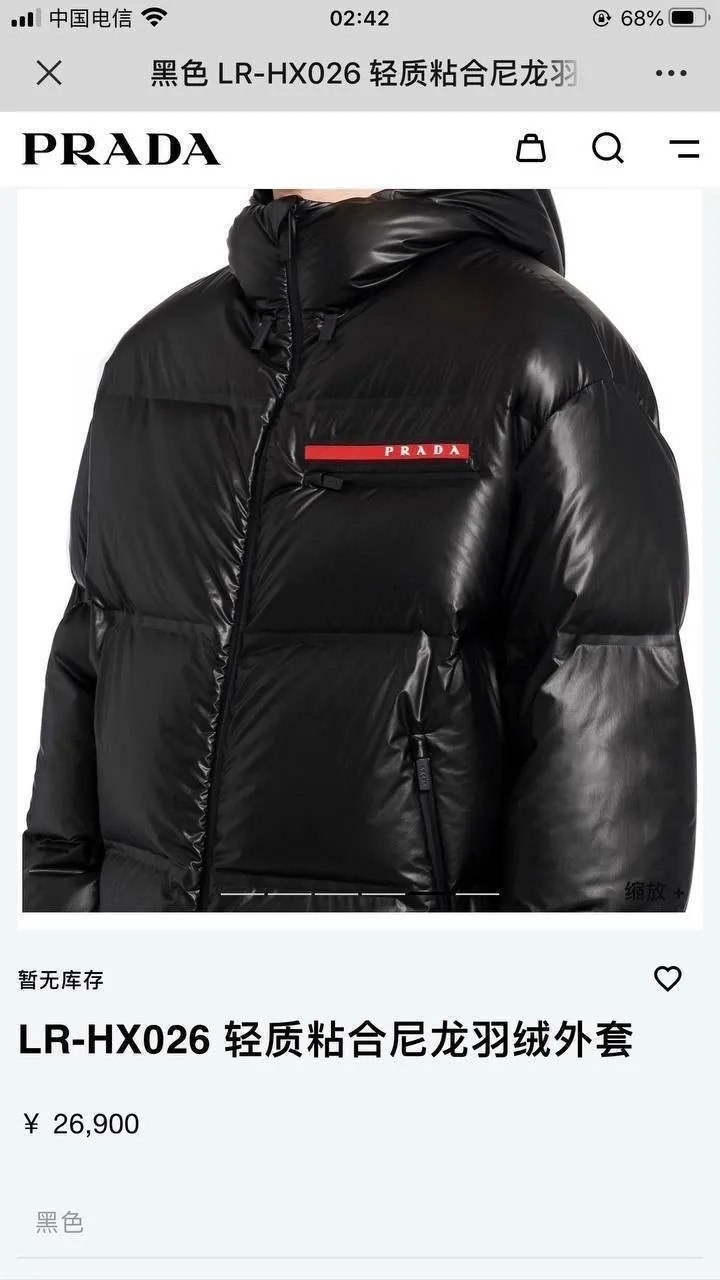Open the down jacket product image
Viewport: 720px width, 1280px height.
(x=360, y=550)
